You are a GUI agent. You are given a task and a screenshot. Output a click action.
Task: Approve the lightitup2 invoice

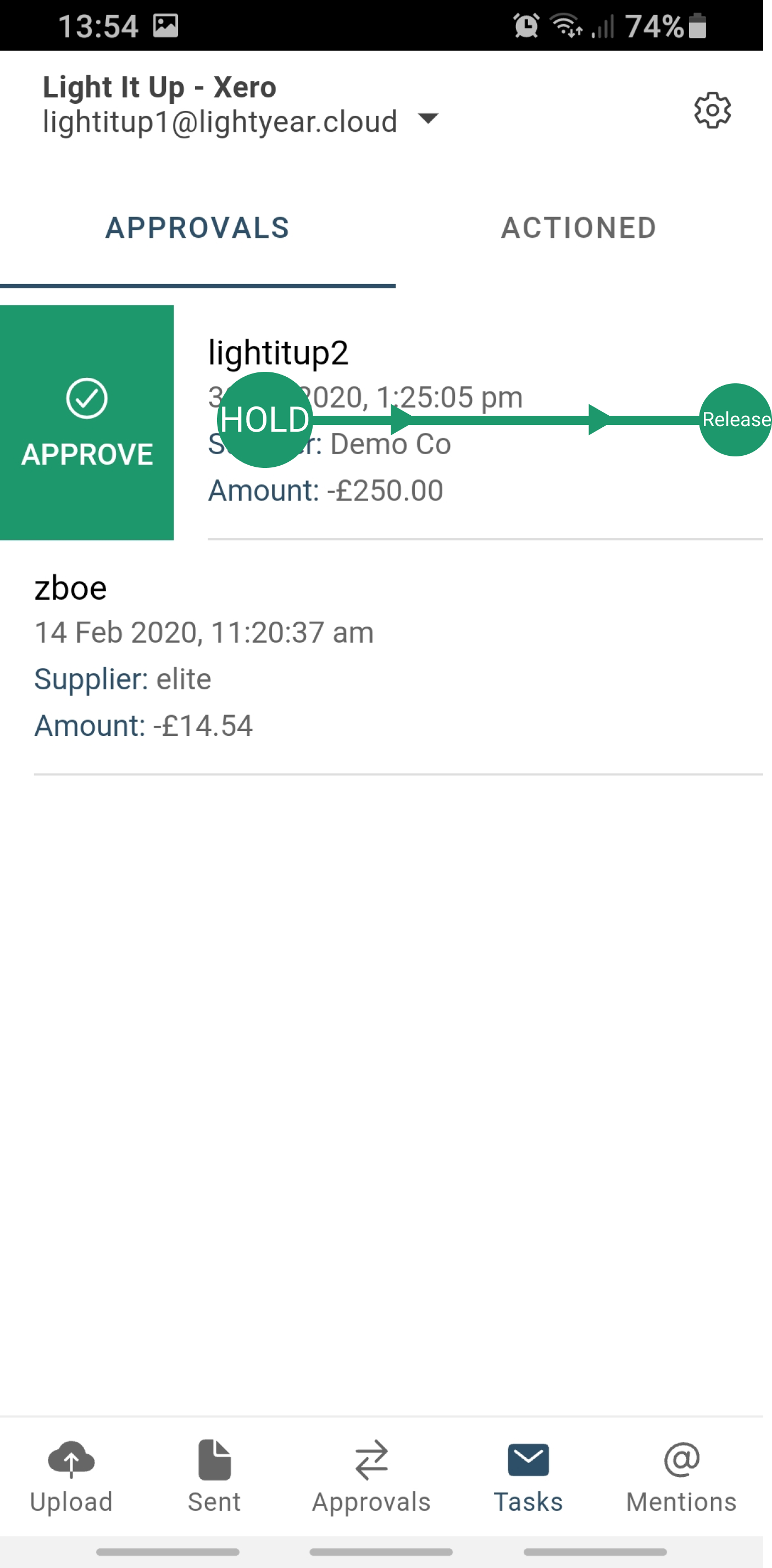86,422
